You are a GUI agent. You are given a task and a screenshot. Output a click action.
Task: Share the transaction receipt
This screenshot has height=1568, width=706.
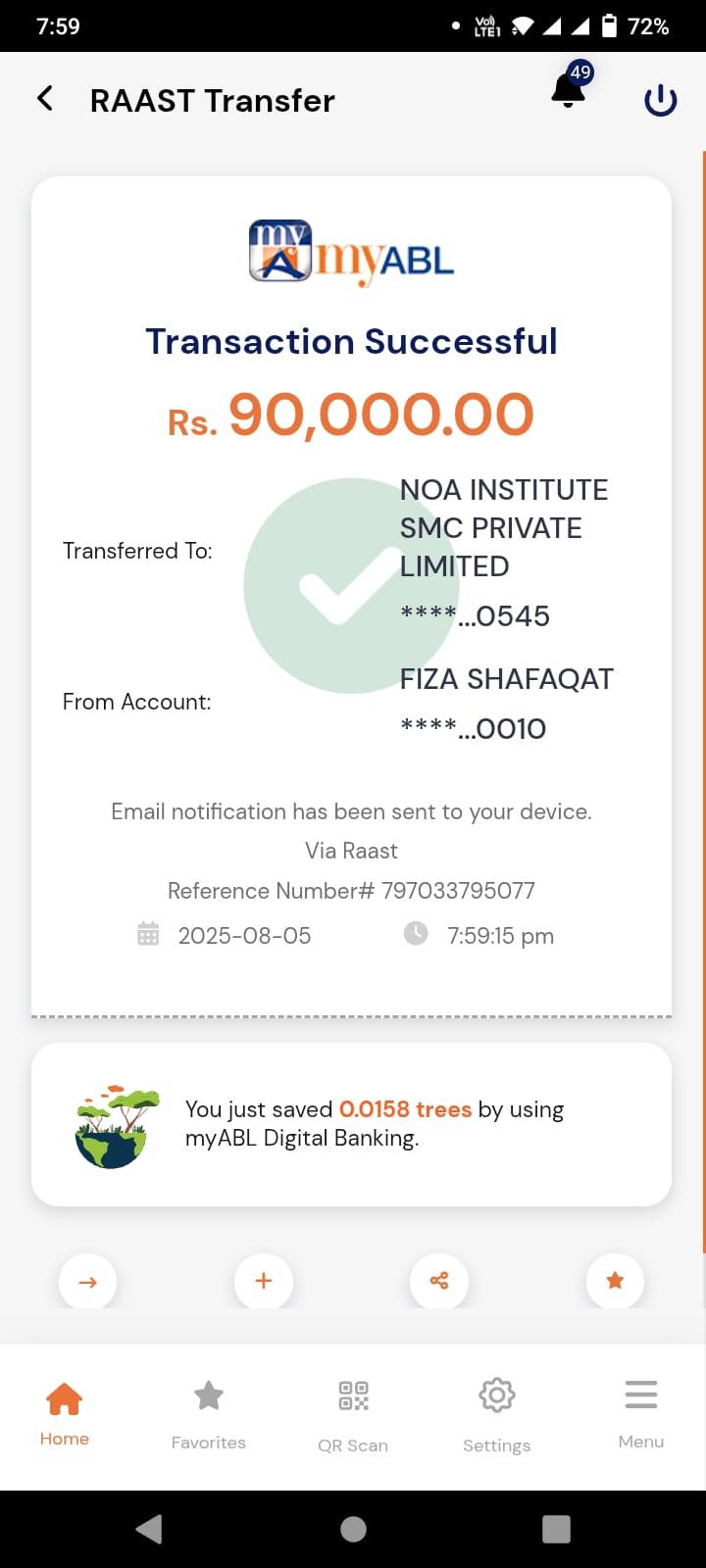coord(438,1281)
